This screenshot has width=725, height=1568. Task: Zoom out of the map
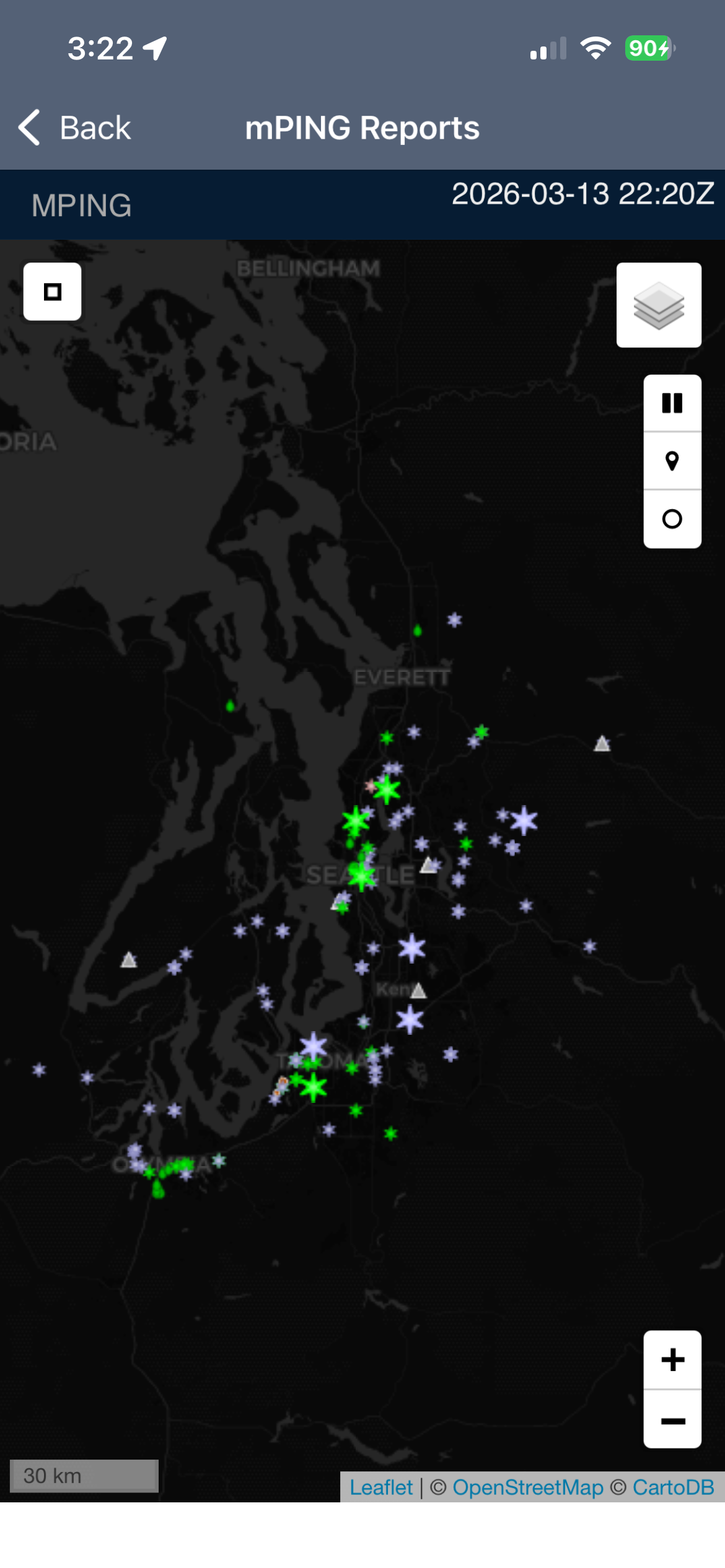click(x=672, y=1421)
